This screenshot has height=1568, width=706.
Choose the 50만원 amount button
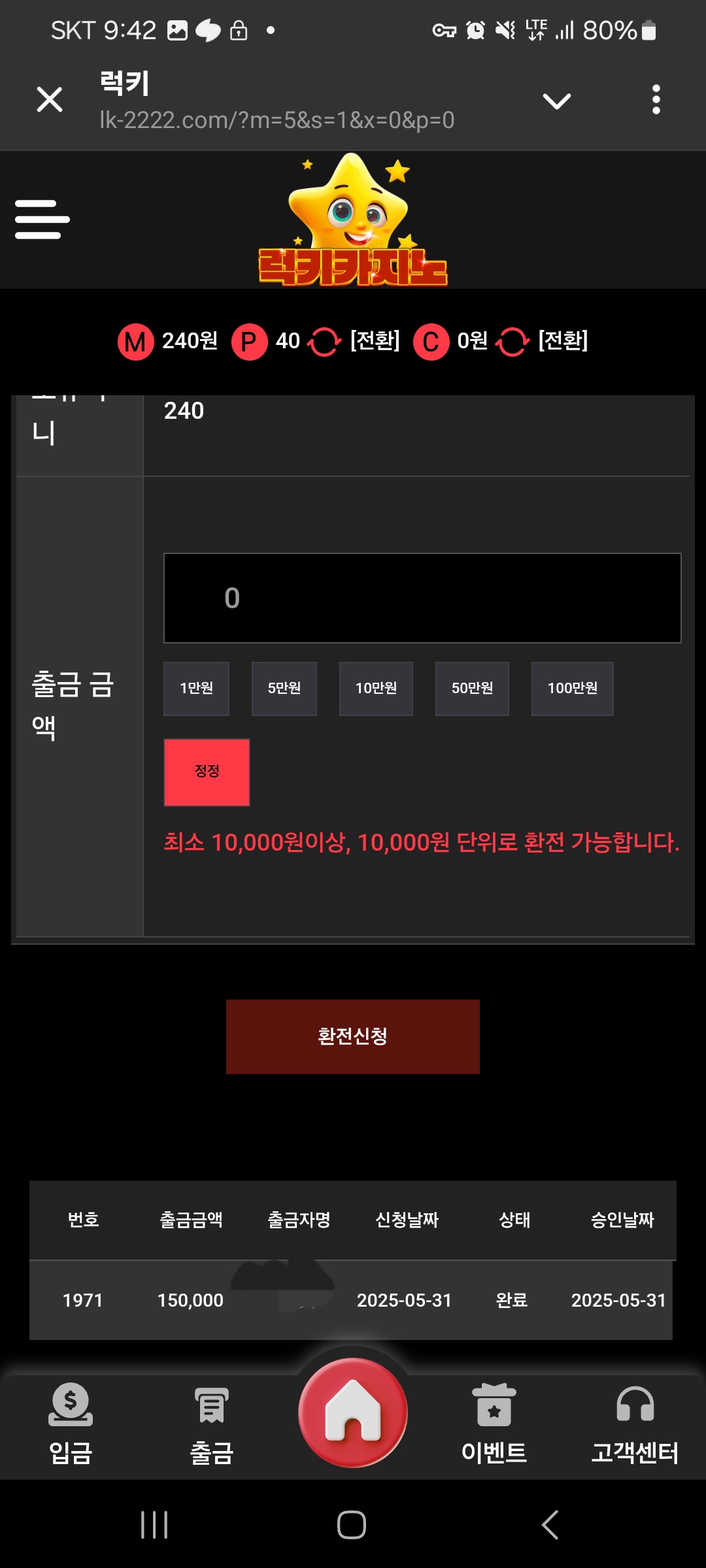(472, 689)
